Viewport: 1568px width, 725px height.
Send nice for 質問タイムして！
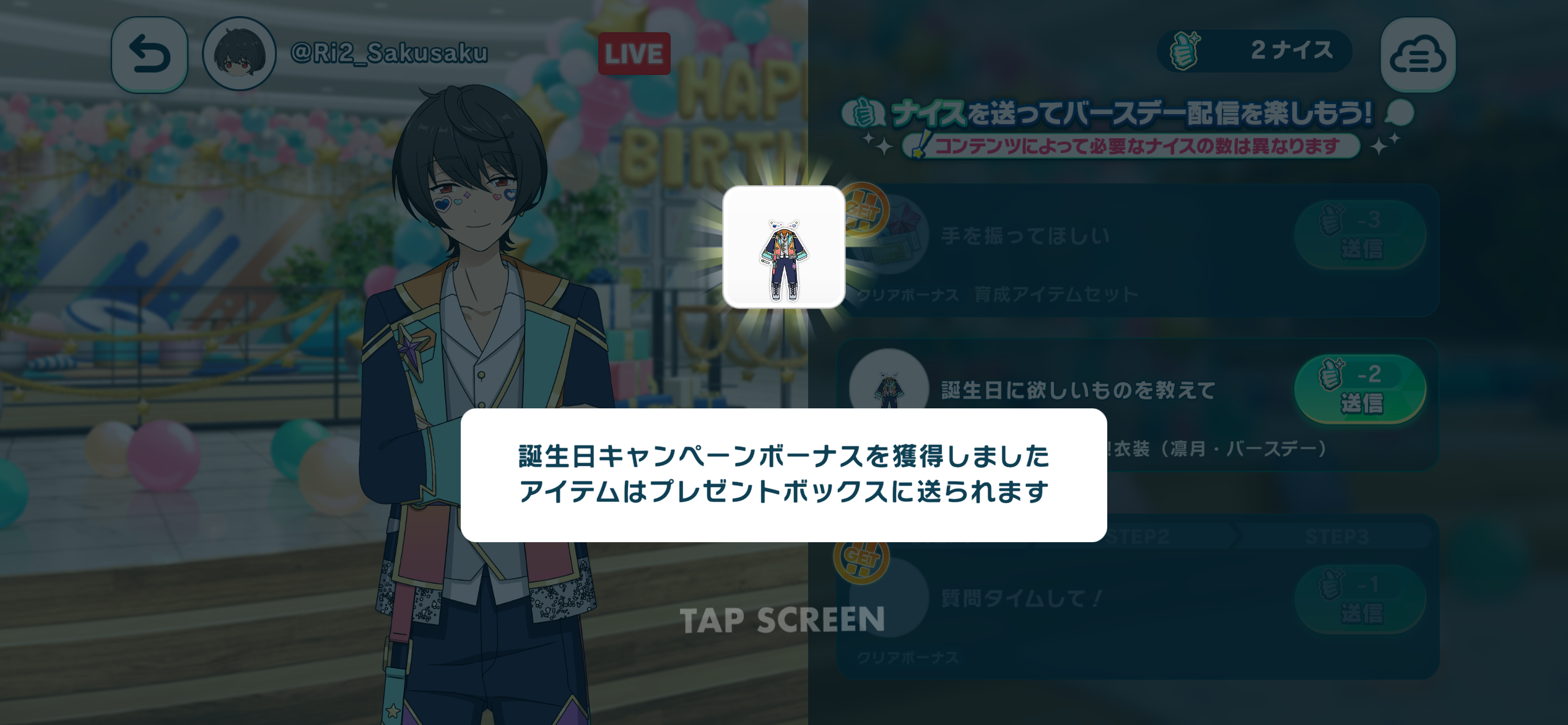(1360, 599)
